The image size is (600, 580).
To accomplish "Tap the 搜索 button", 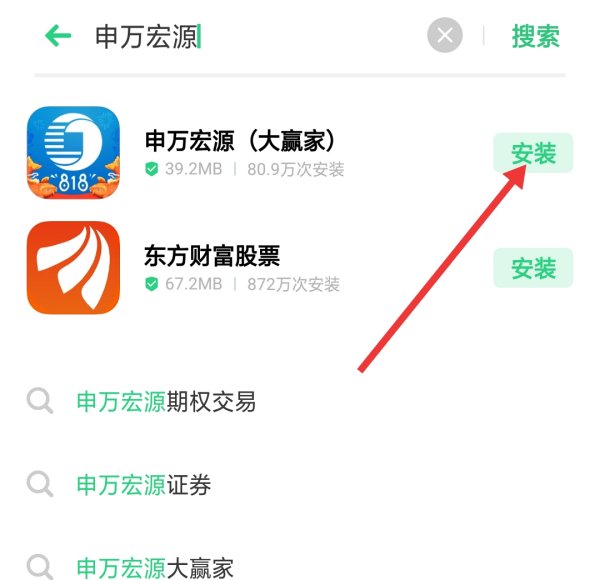I will tap(535, 37).
